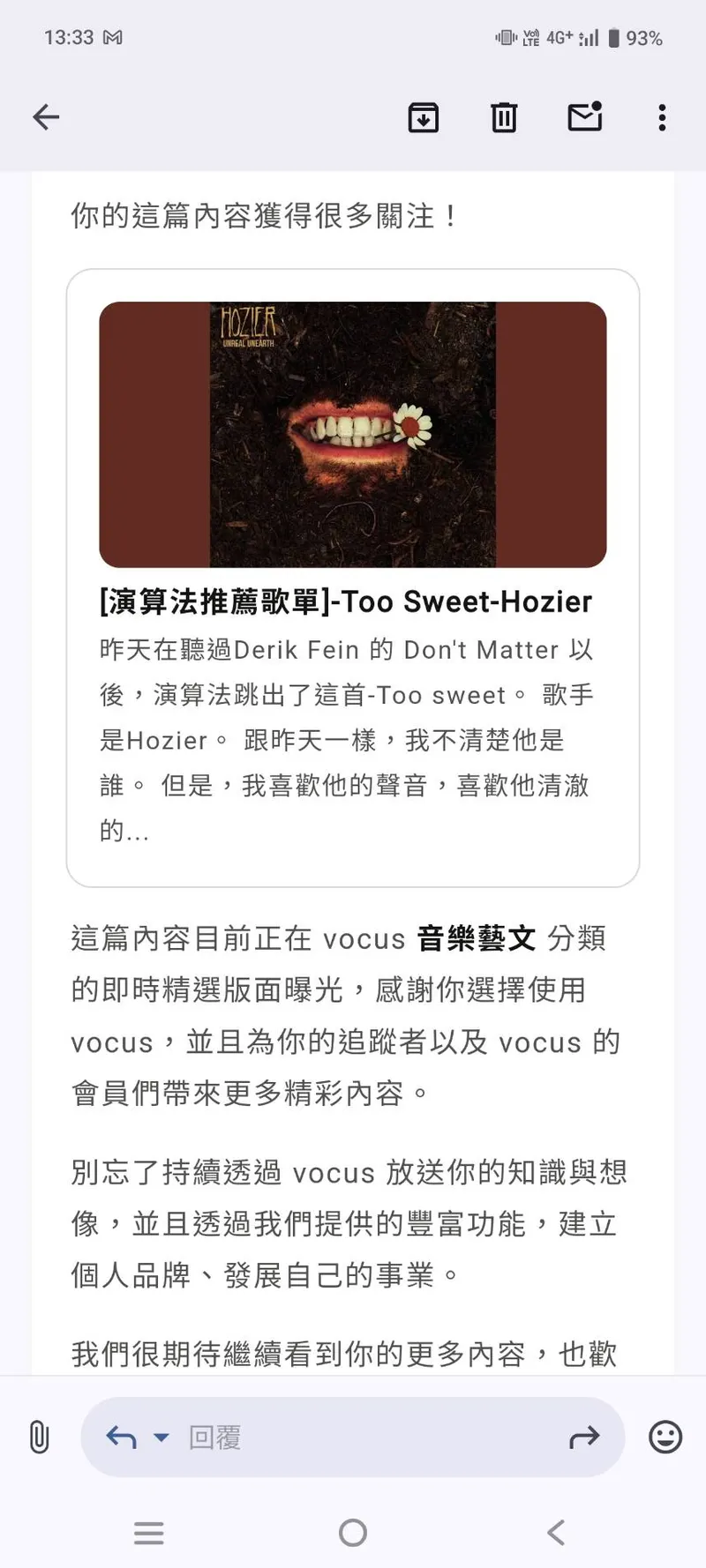Viewport: 706px width, 1568px height.
Task: Open the reply type dropdown arrow
Action: (x=161, y=1437)
